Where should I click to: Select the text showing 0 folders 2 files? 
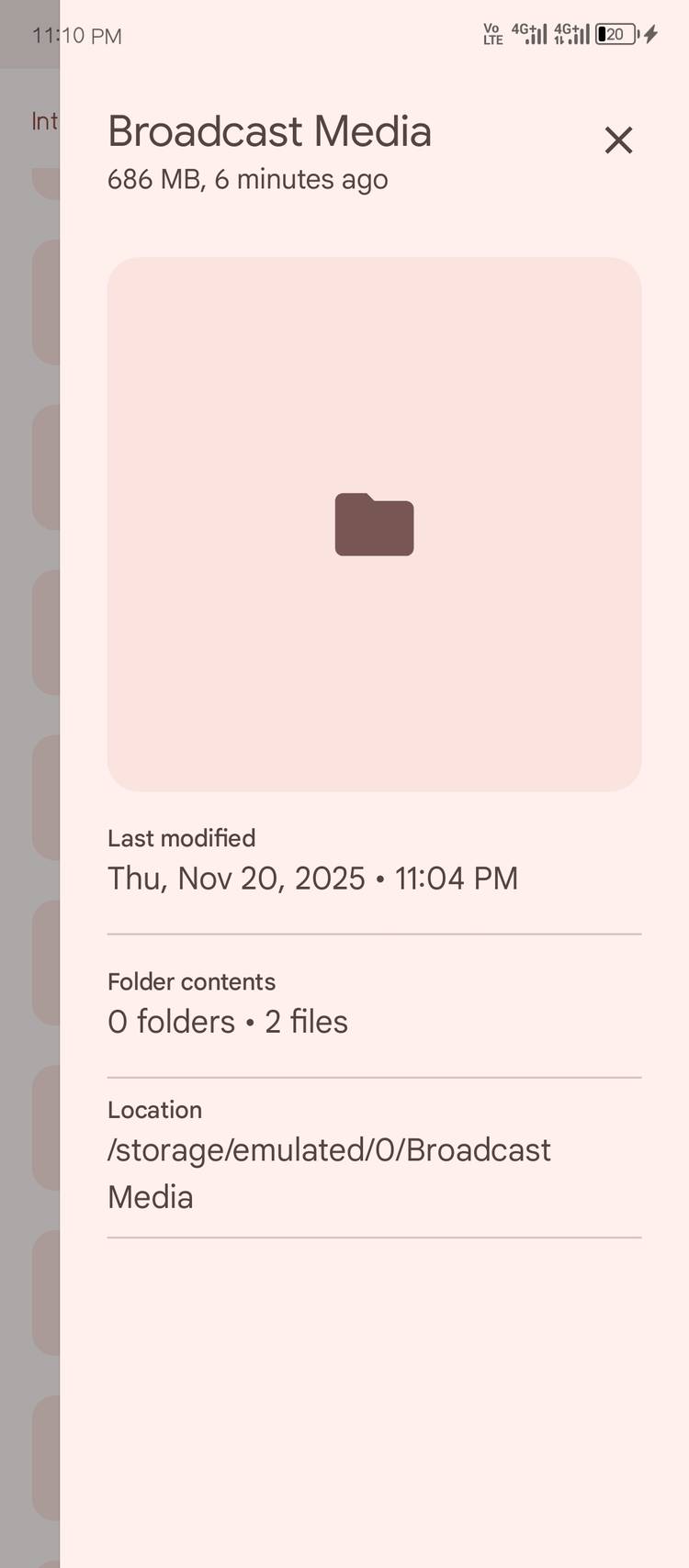tap(228, 1021)
